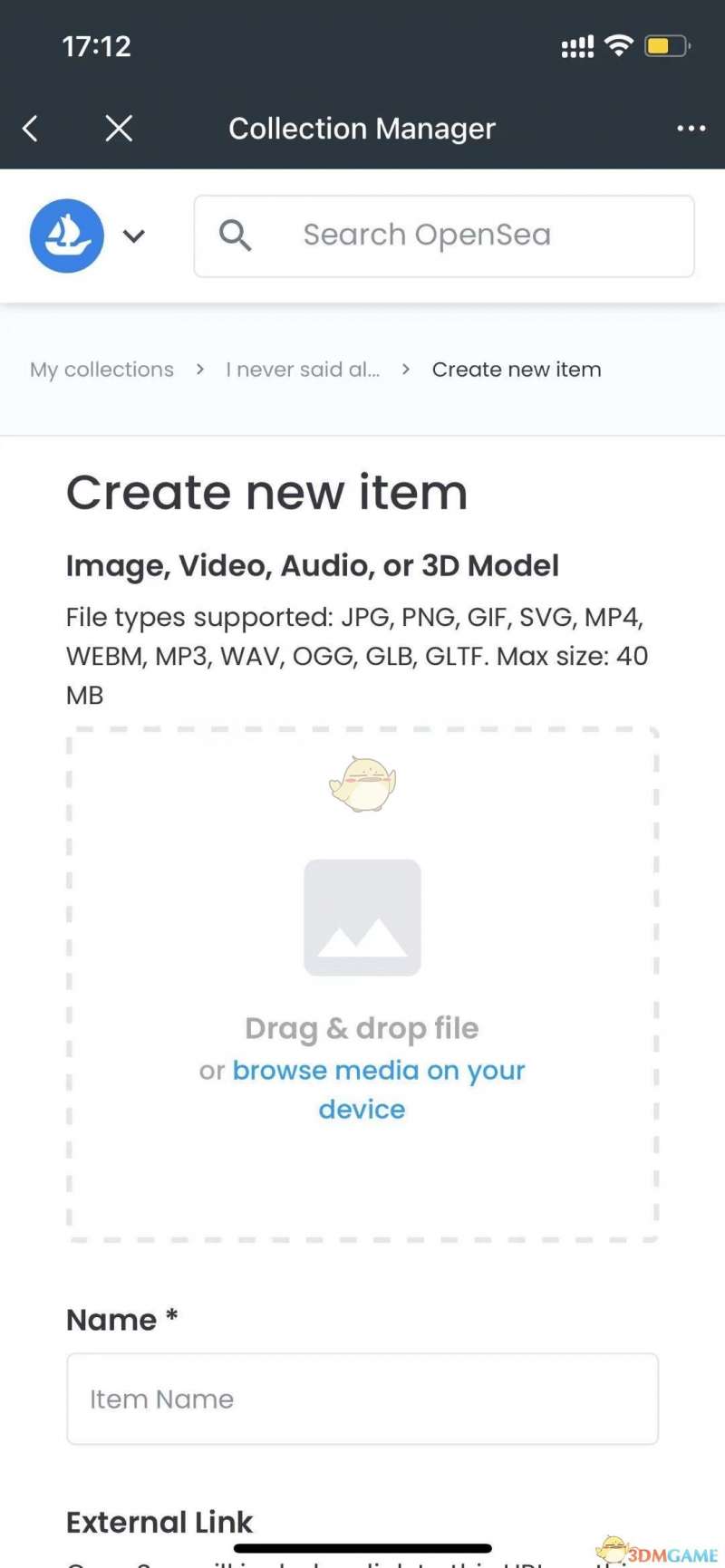Go back using the header arrow
Image resolution: width=725 pixels, height=1568 pixels.
pyautogui.click(x=31, y=129)
